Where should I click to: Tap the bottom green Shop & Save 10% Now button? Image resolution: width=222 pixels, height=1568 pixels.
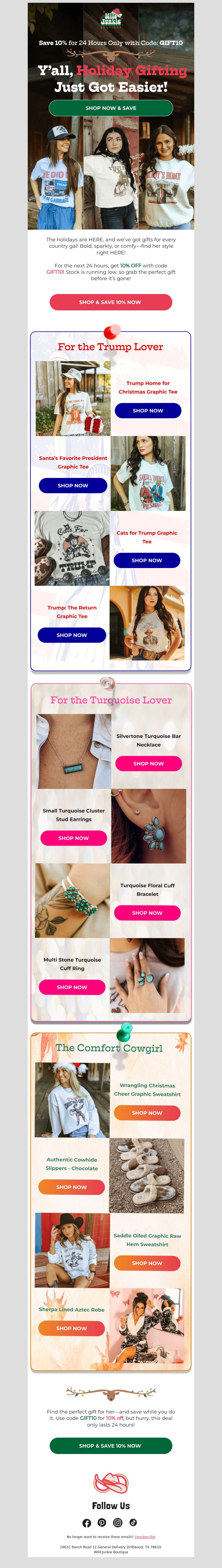point(111,1446)
